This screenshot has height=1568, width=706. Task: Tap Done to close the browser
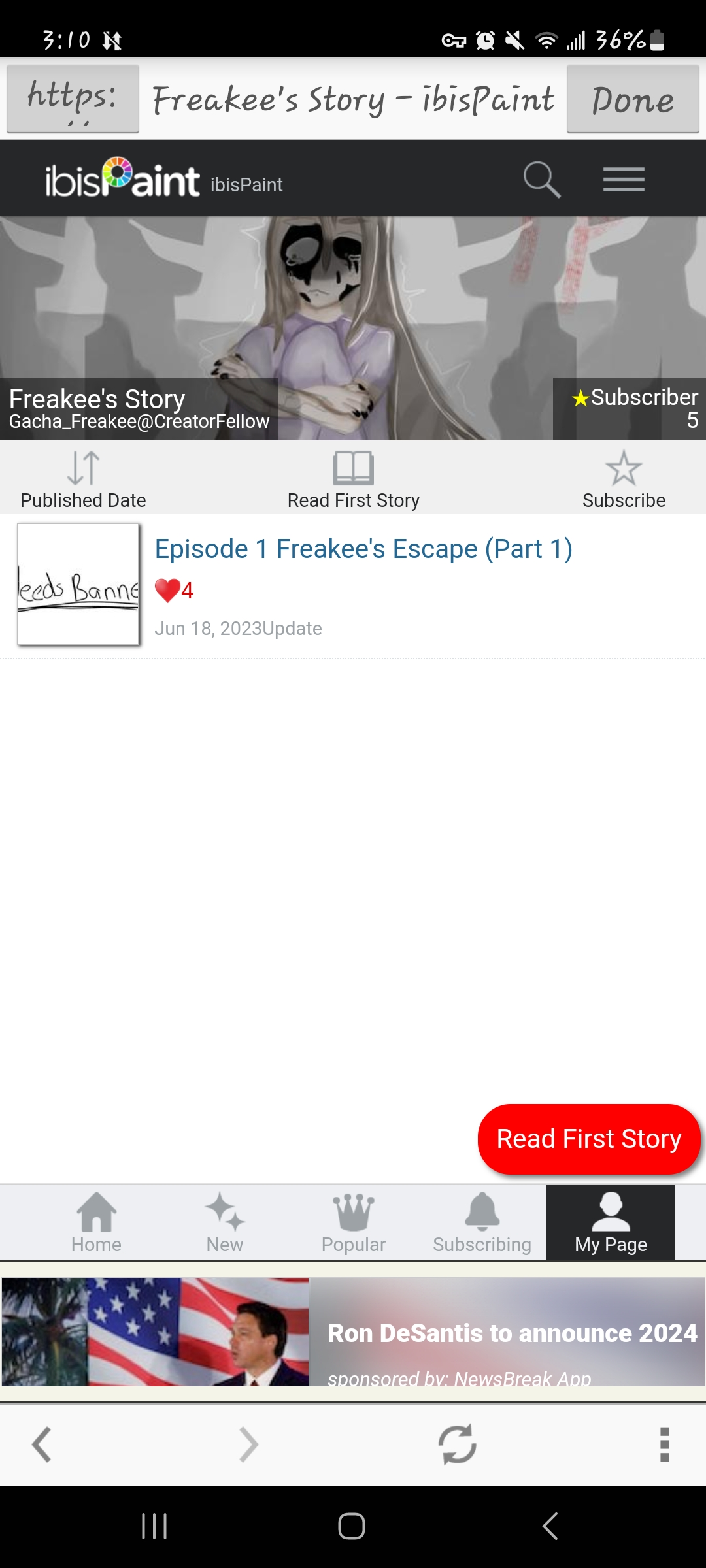click(x=632, y=99)
